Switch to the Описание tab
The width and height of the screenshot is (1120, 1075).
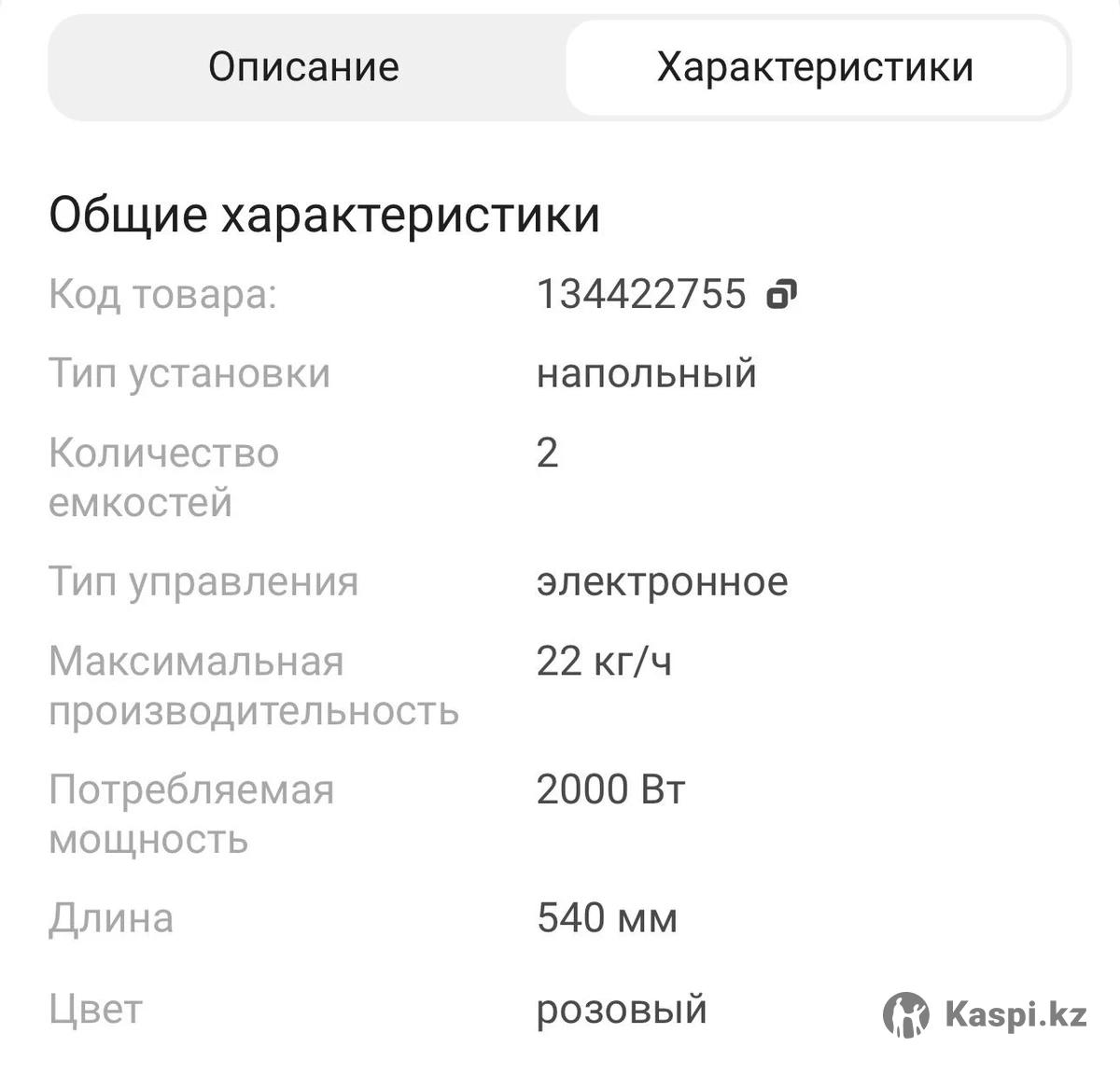[304, 67]
